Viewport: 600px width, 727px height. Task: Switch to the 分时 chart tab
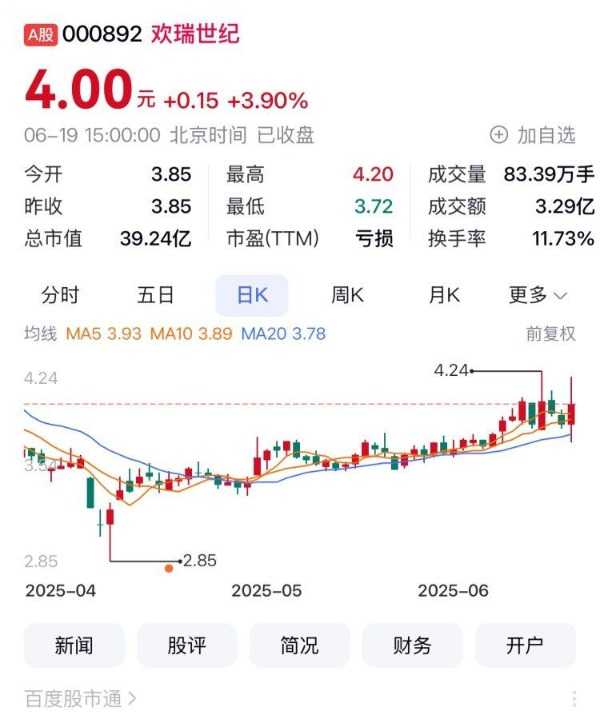pyautogui.click(x=59, y=295)
